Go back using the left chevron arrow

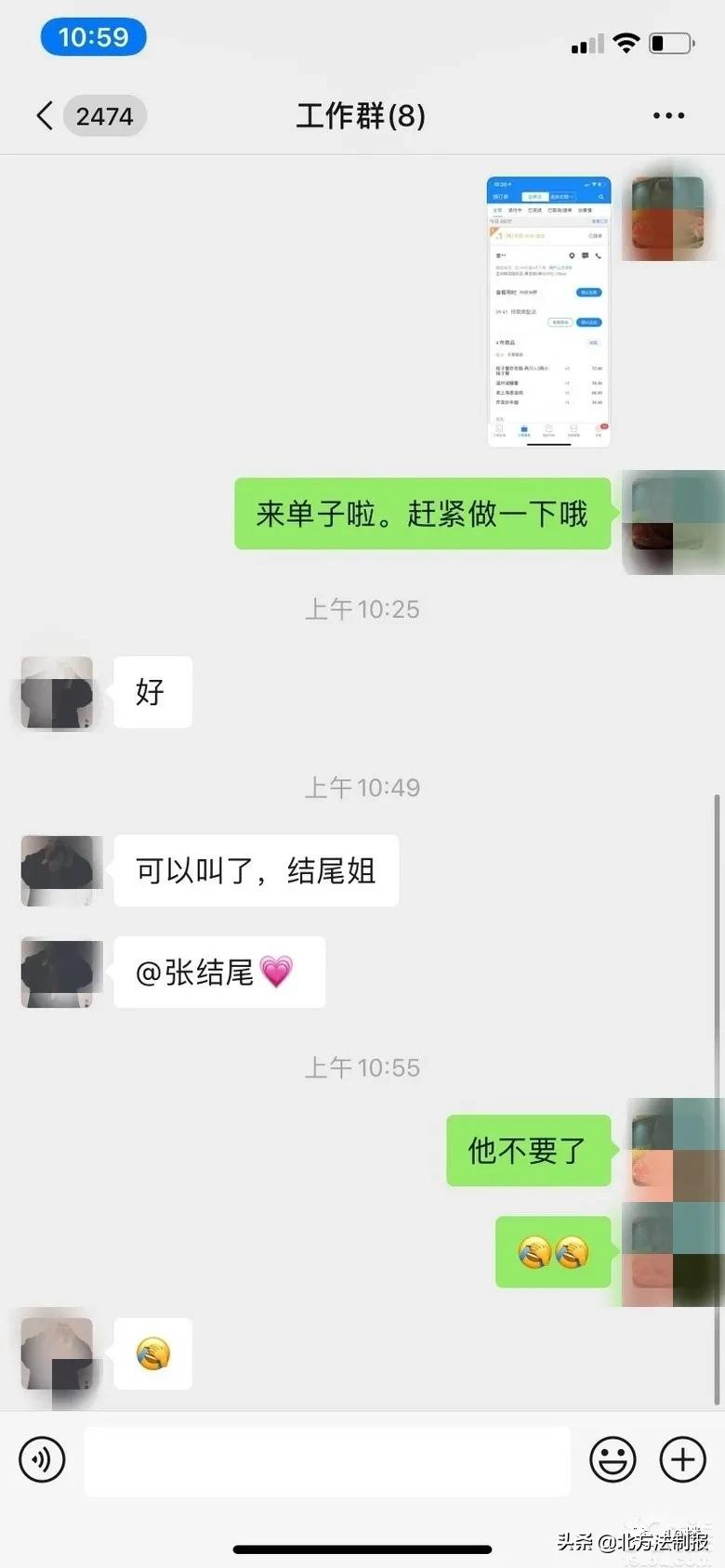(x=44, y=115)
